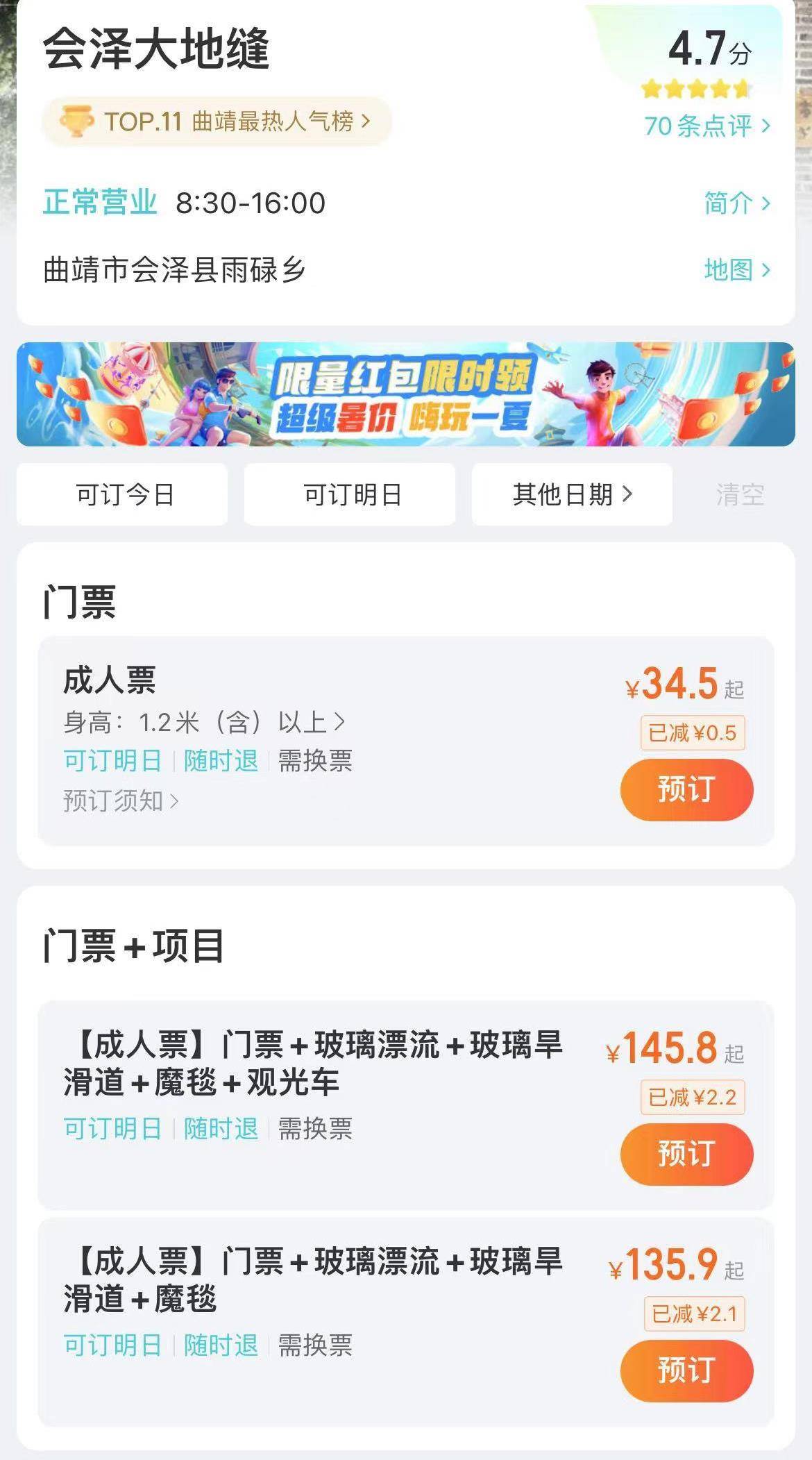Expand height requirement 身高1.2米以上

204,723
